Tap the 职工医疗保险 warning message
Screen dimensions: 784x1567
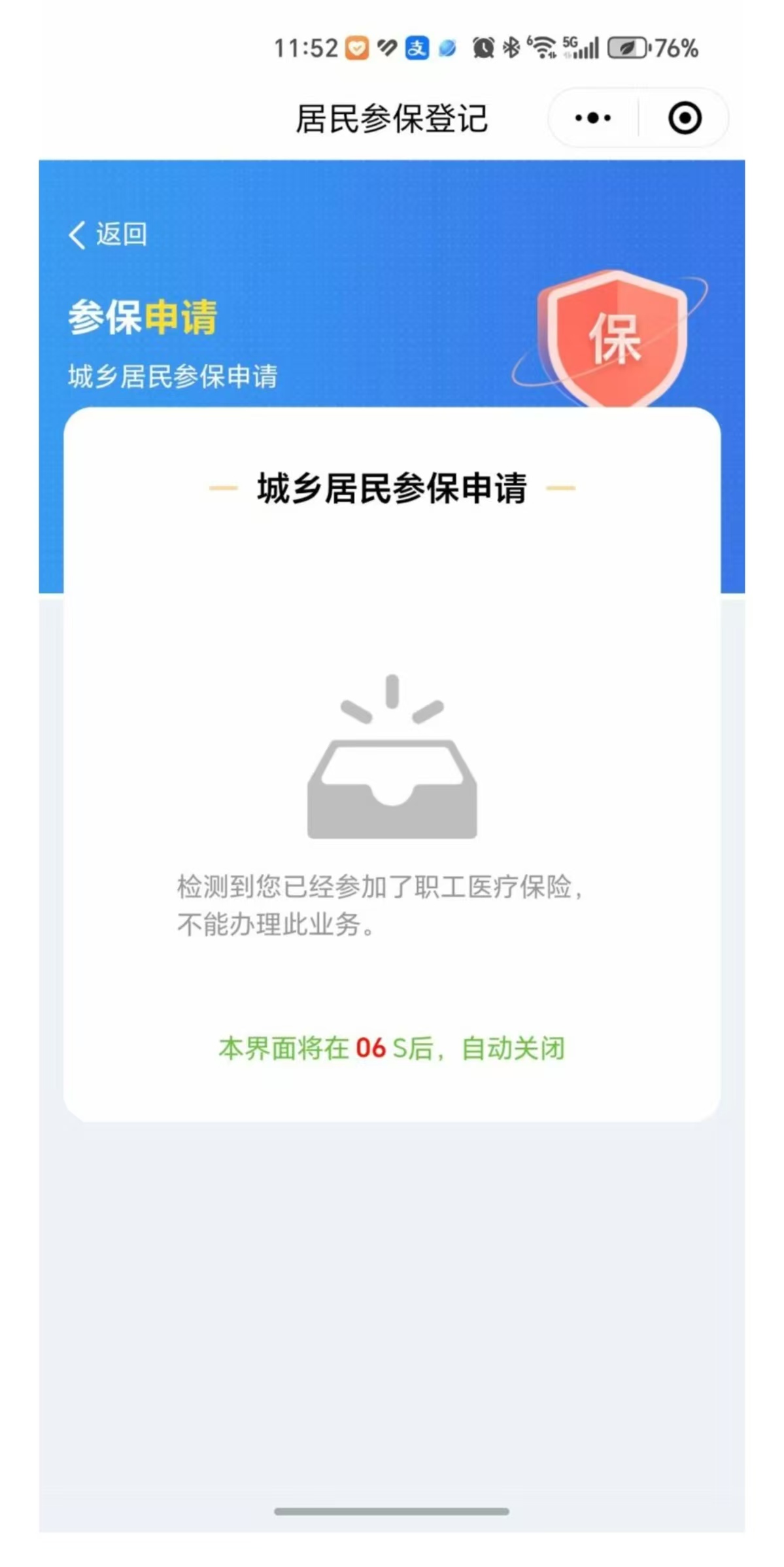[381, 904]
